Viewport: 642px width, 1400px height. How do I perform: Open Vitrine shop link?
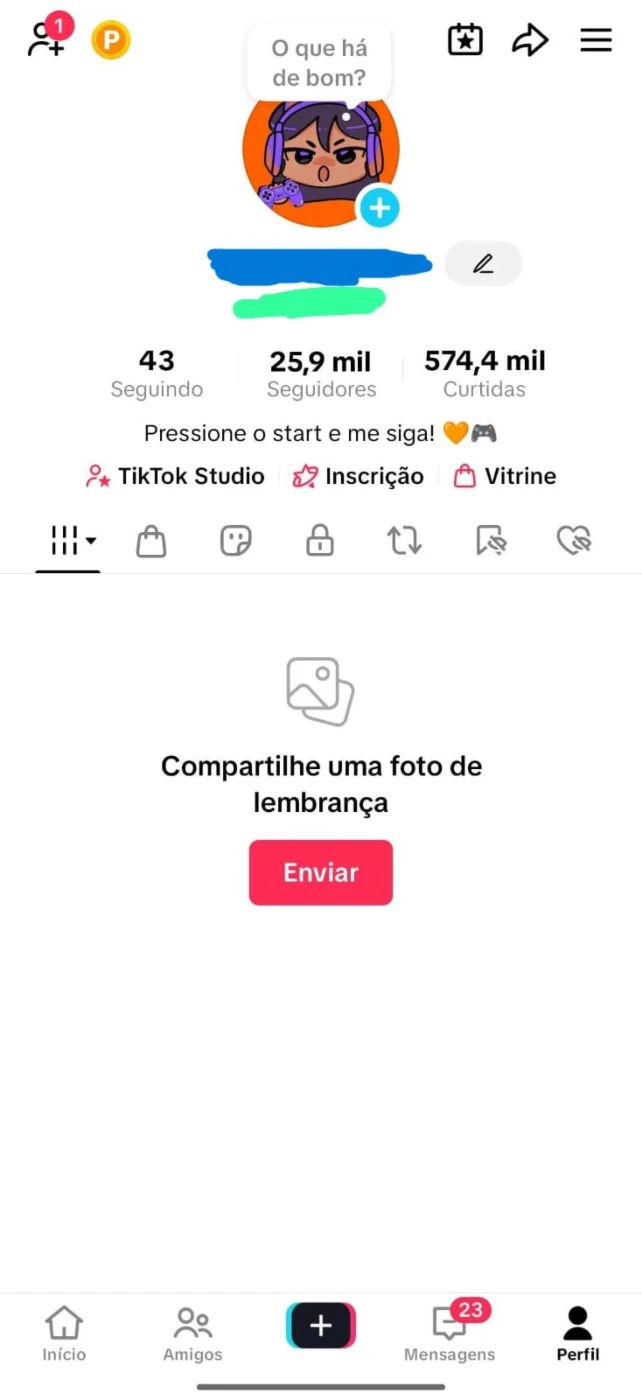tap(505, 476)
